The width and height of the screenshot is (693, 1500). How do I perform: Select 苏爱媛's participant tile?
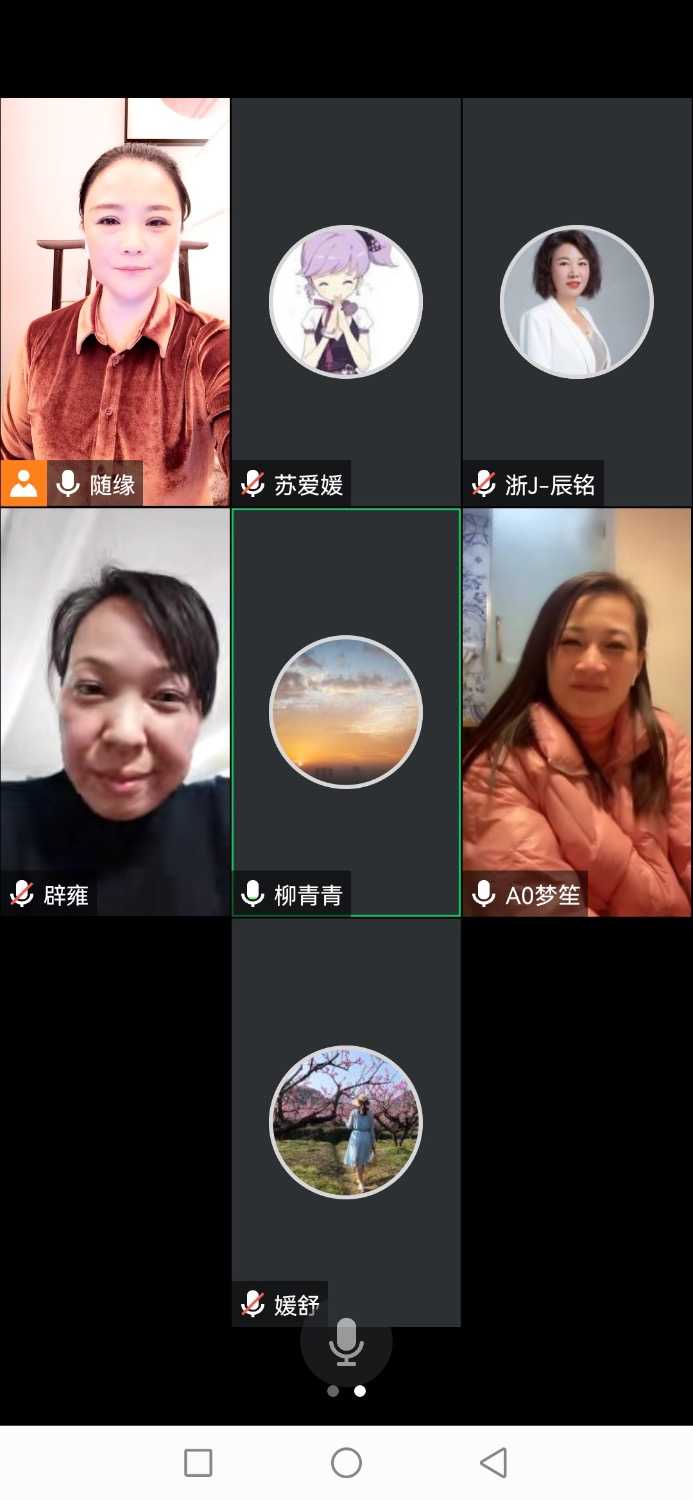coord(346,300)
